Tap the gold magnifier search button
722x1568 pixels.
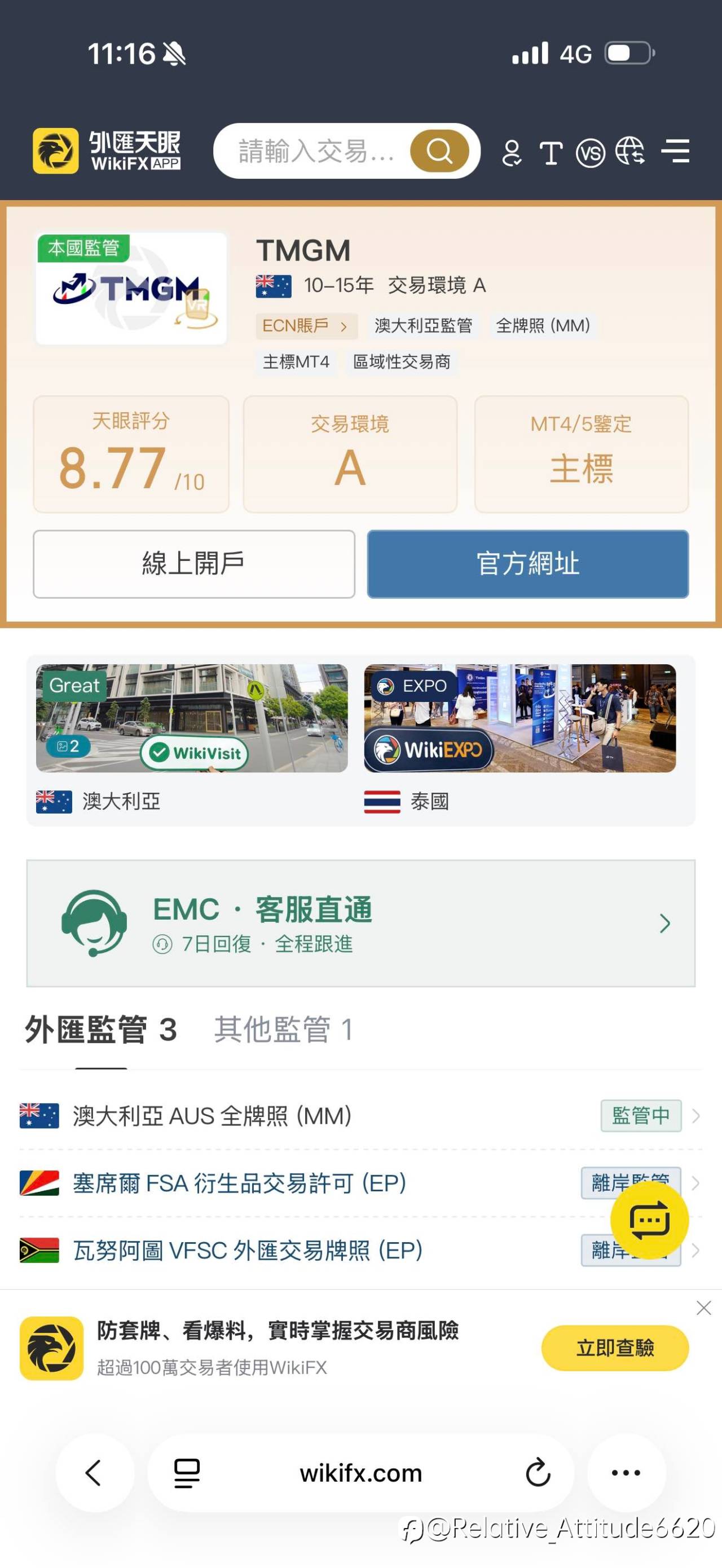click(x=440, y=151)
